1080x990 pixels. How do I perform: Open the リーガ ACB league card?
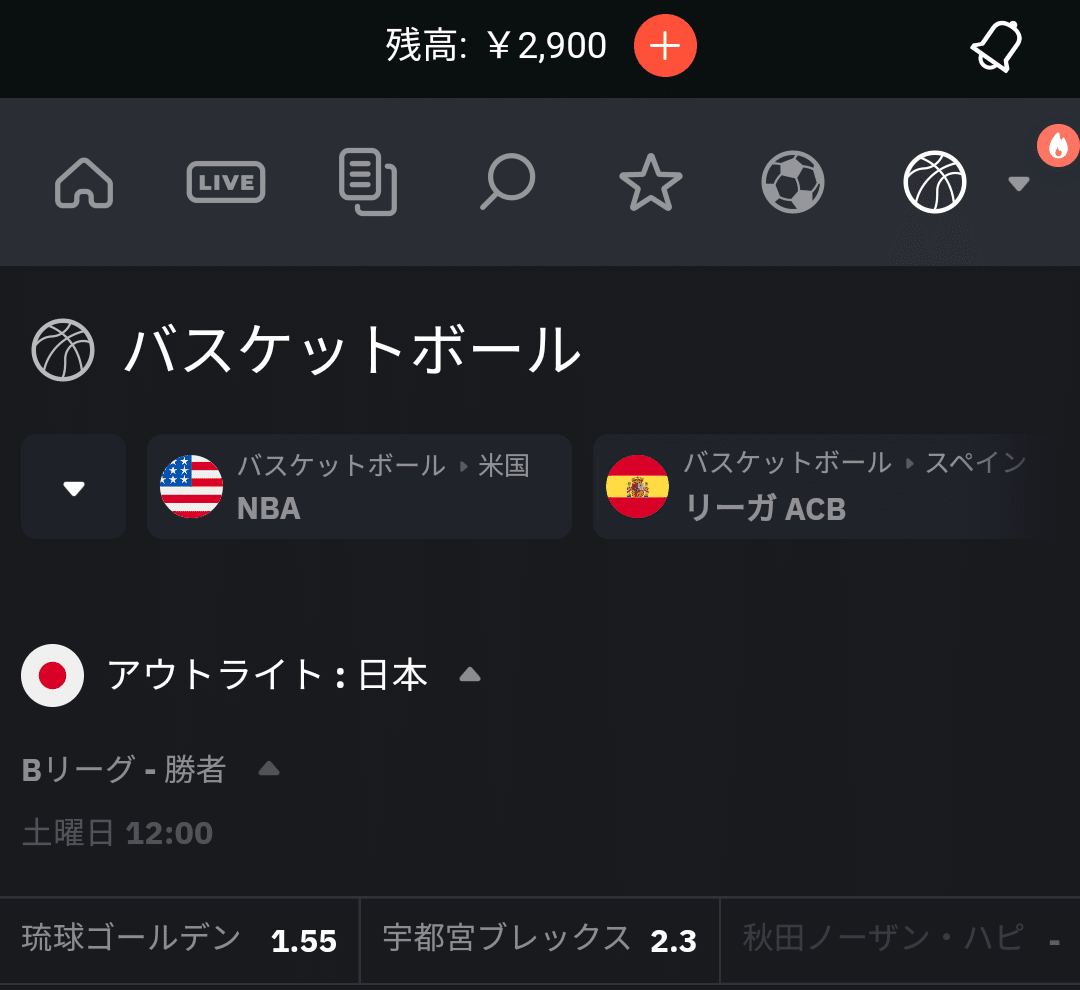point(820,487)
